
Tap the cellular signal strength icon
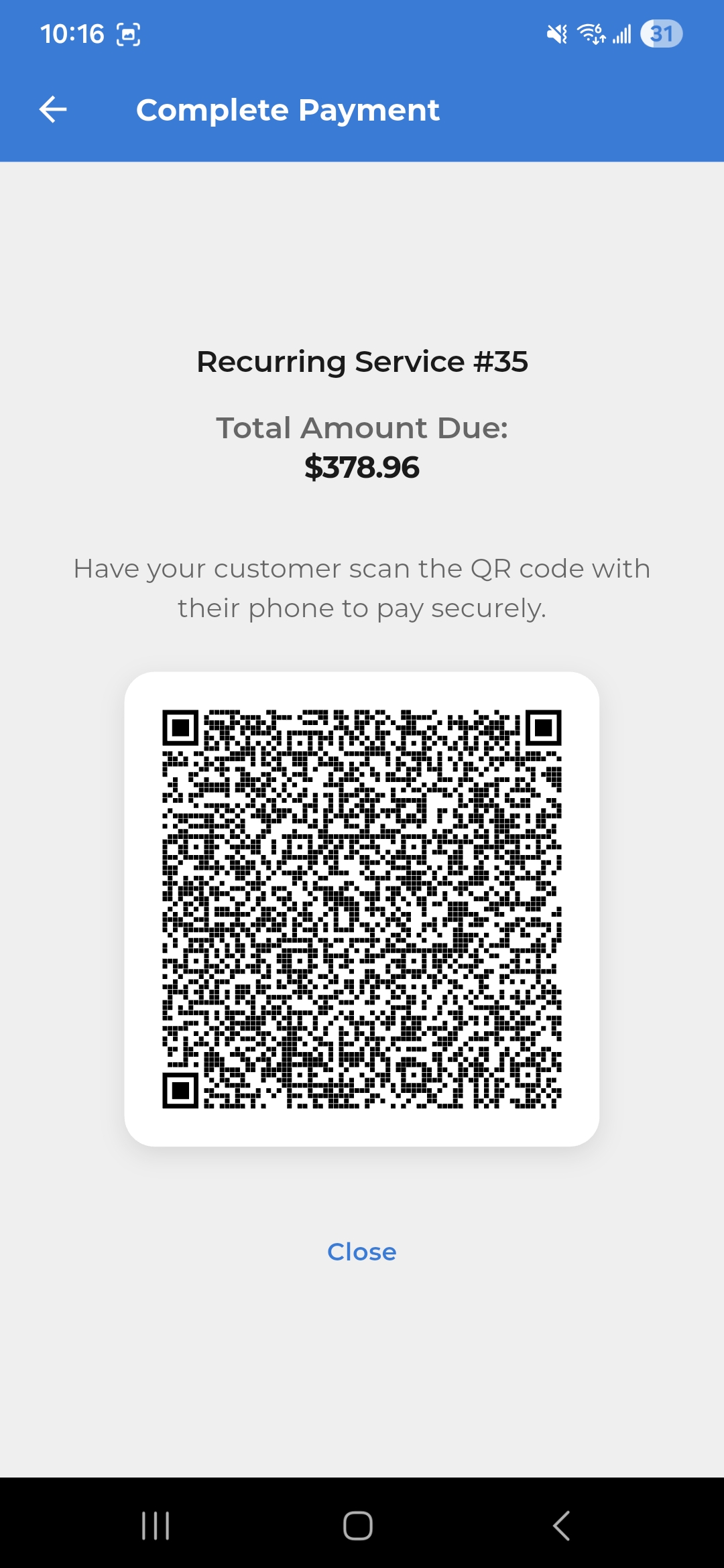(623, 35)
